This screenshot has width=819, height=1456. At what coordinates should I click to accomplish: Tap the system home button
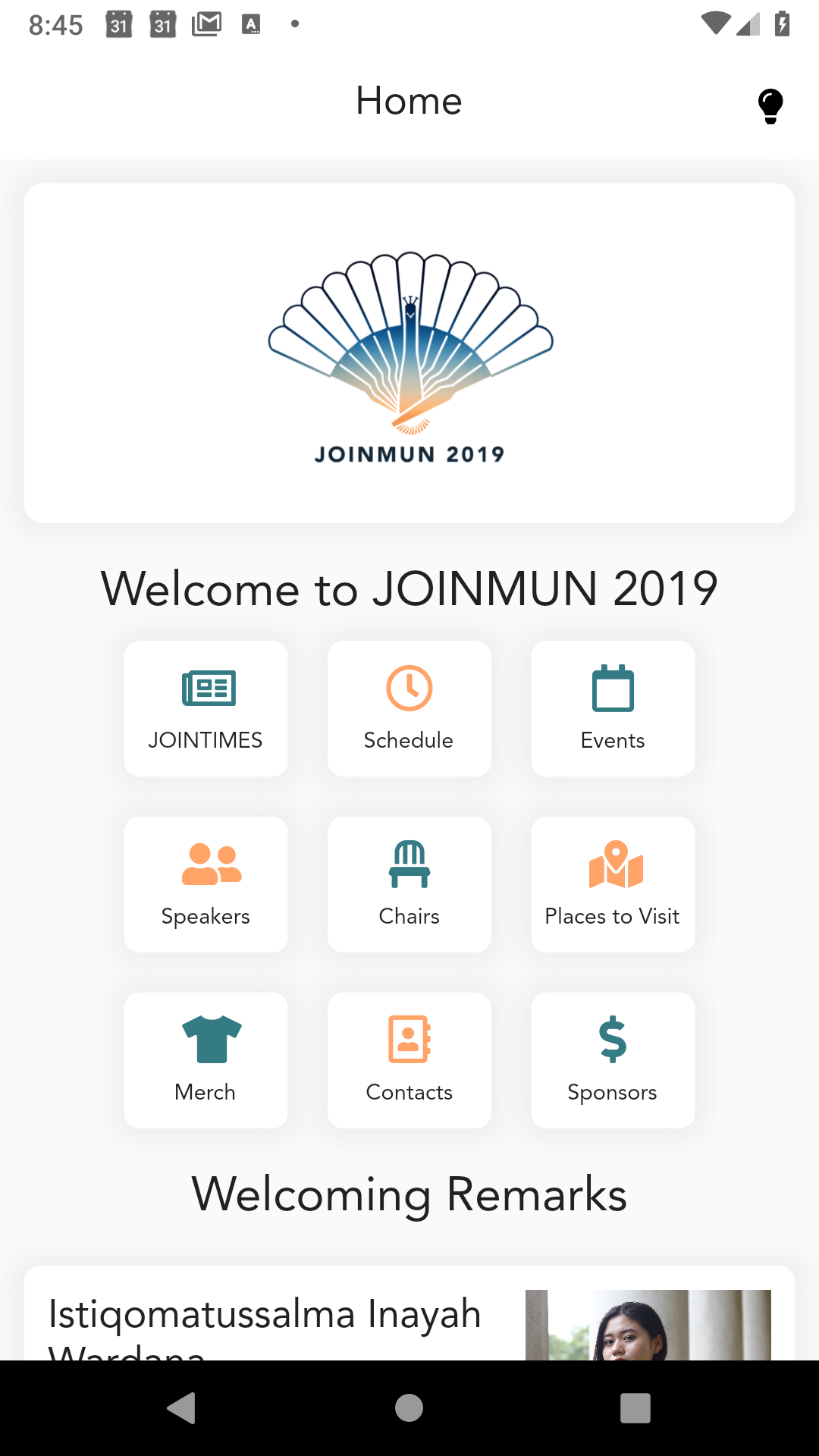(x=409, y=1408)
